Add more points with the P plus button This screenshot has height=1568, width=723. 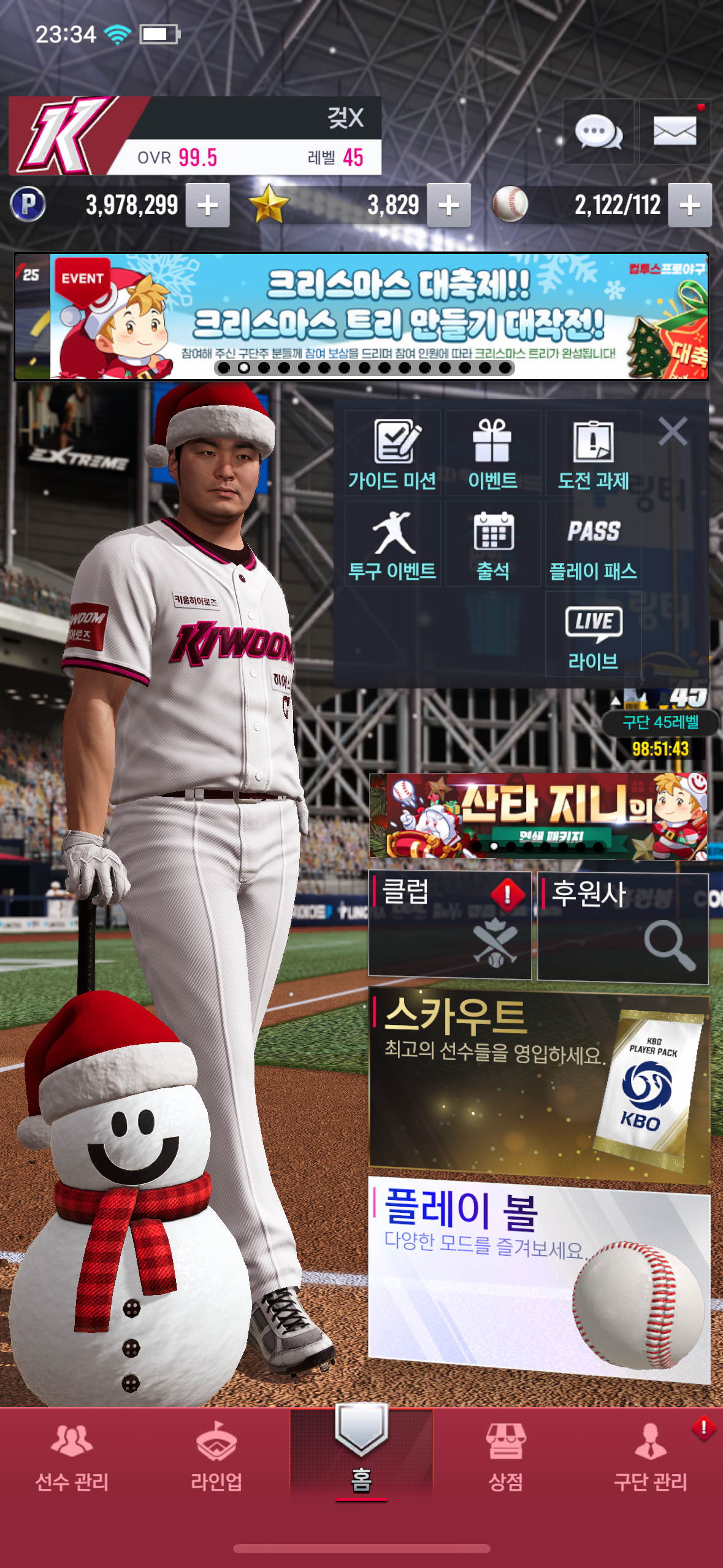(208, 206)
